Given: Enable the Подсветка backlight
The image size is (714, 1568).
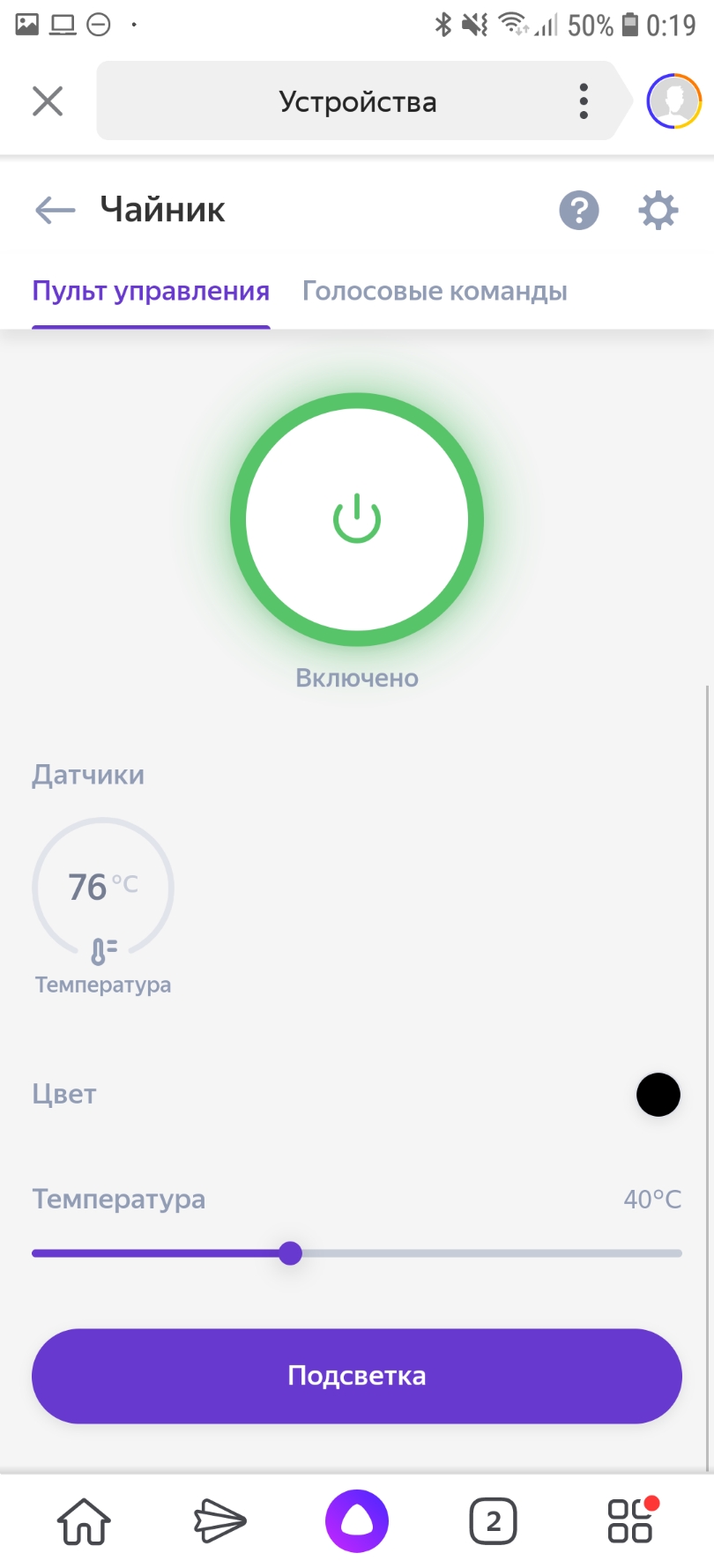Looking at the screenshot, I should [x=357, y=1375].
